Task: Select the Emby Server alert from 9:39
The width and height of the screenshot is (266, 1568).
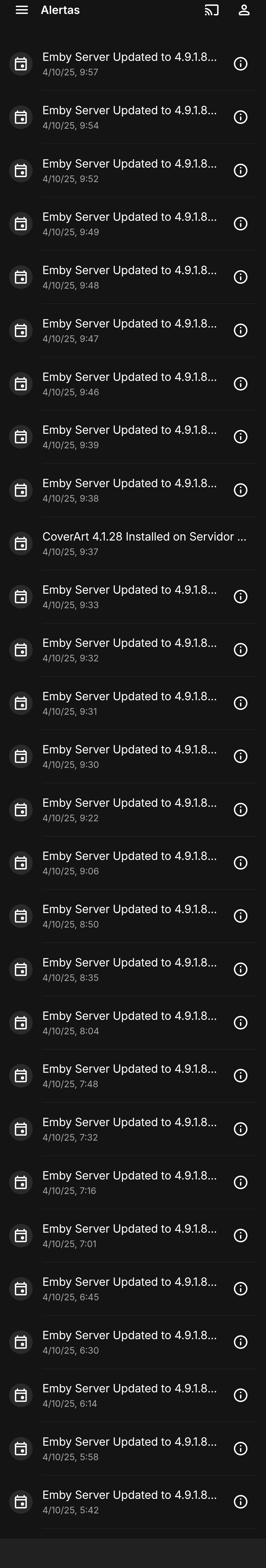Action: click(x=129, y=436)
